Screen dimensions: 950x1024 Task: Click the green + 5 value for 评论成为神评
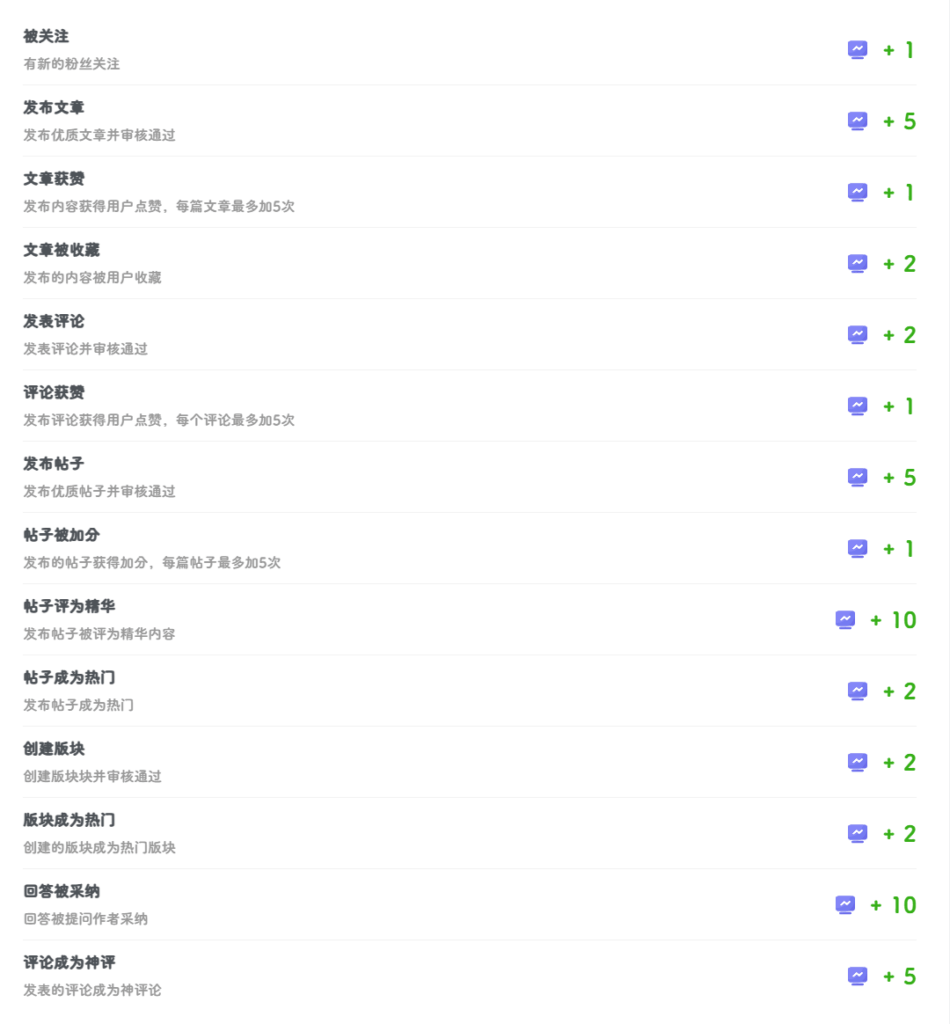tap(900, 975)
